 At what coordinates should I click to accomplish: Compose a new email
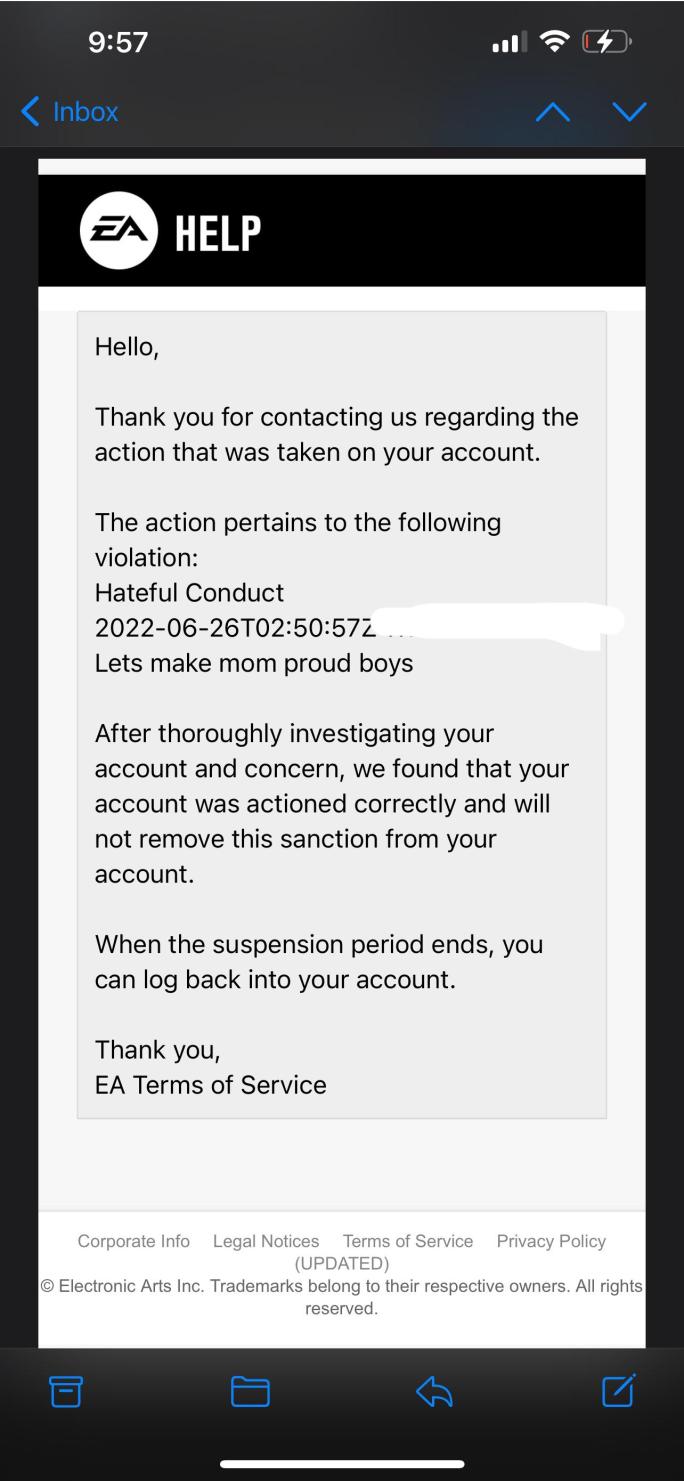[x=618, y=1391]
